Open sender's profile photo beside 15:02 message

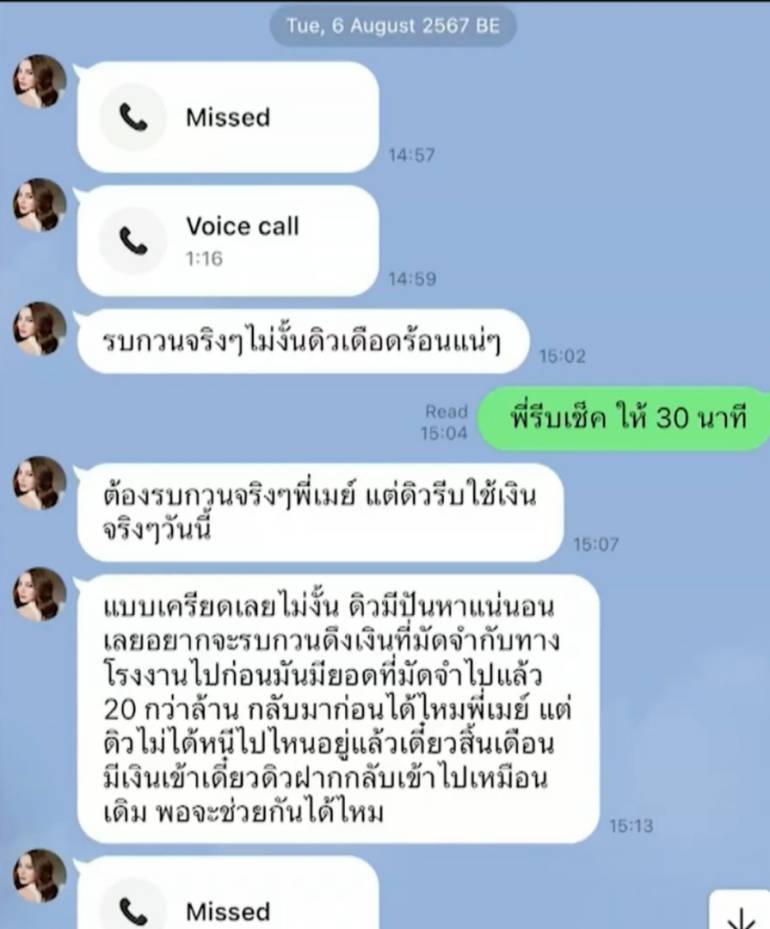coord(39,329)
